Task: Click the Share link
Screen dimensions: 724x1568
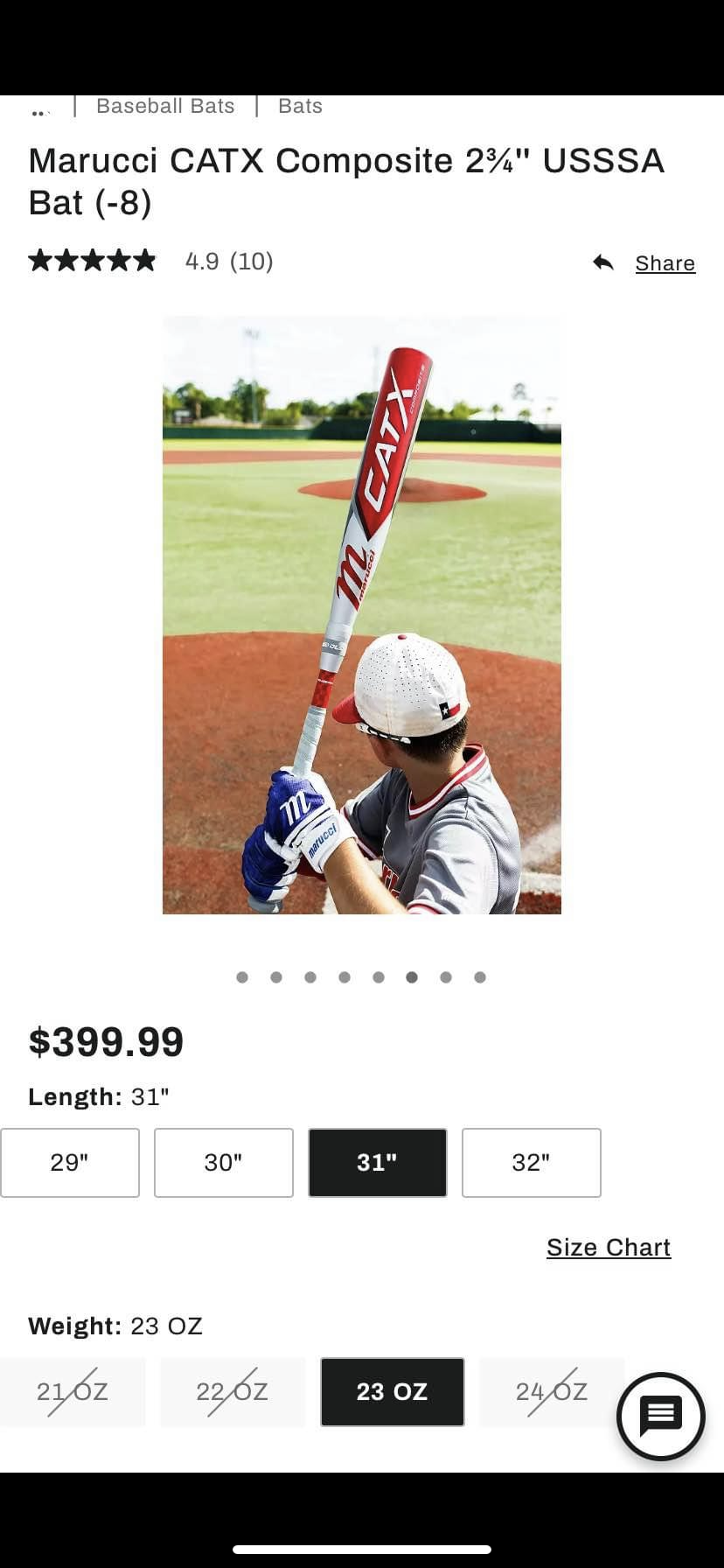Action: pyautogui.click(x=665, y=263)
